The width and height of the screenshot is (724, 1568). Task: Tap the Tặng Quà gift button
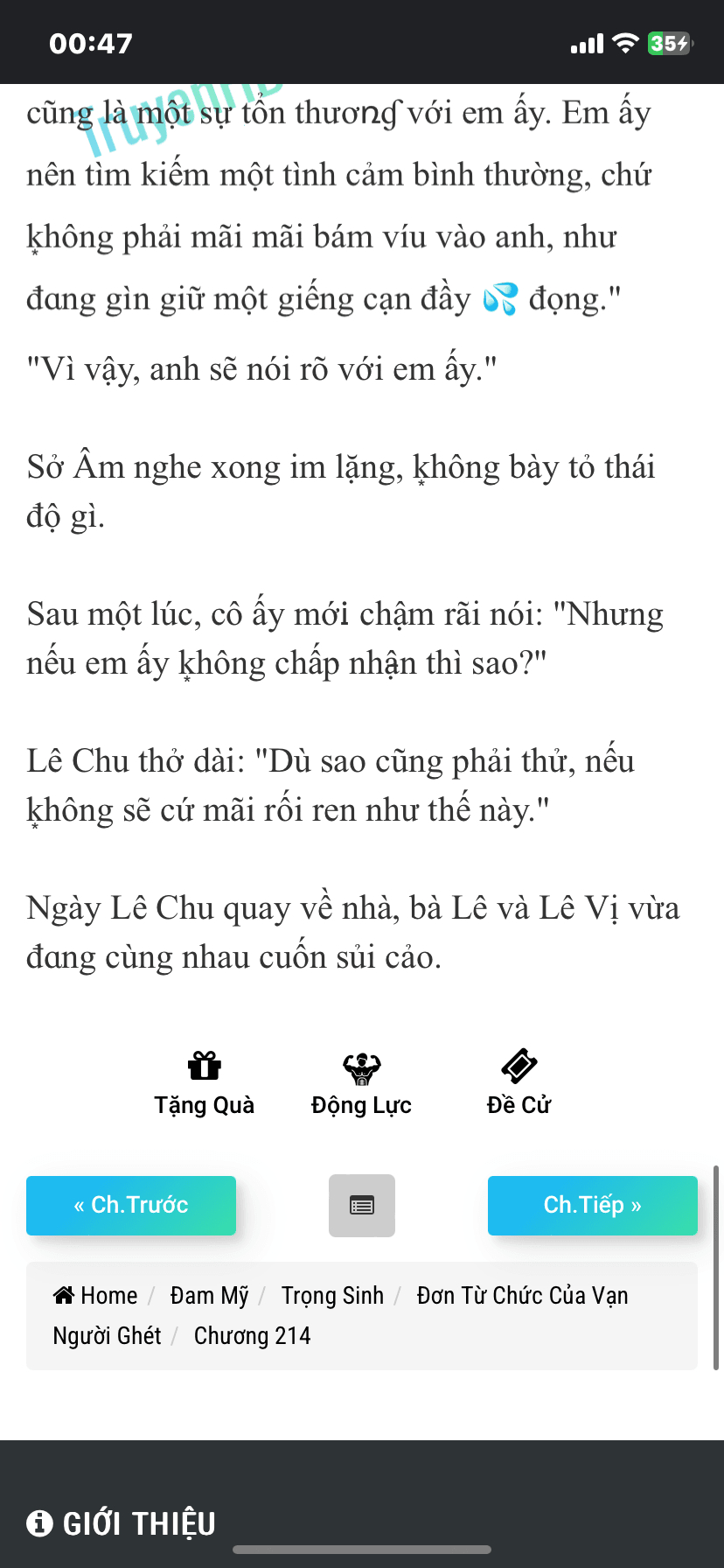[205, 1084]
